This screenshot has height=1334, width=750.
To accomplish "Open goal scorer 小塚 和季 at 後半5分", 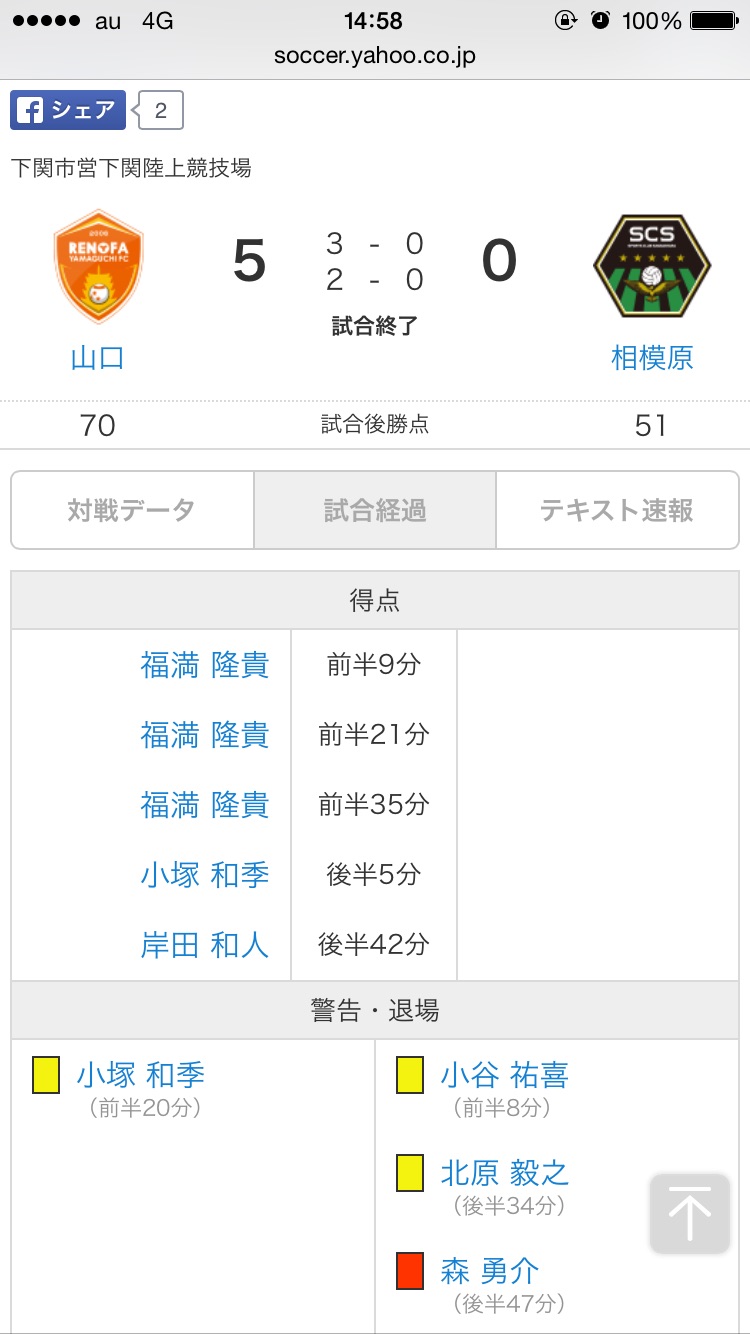I will [205, 875].
